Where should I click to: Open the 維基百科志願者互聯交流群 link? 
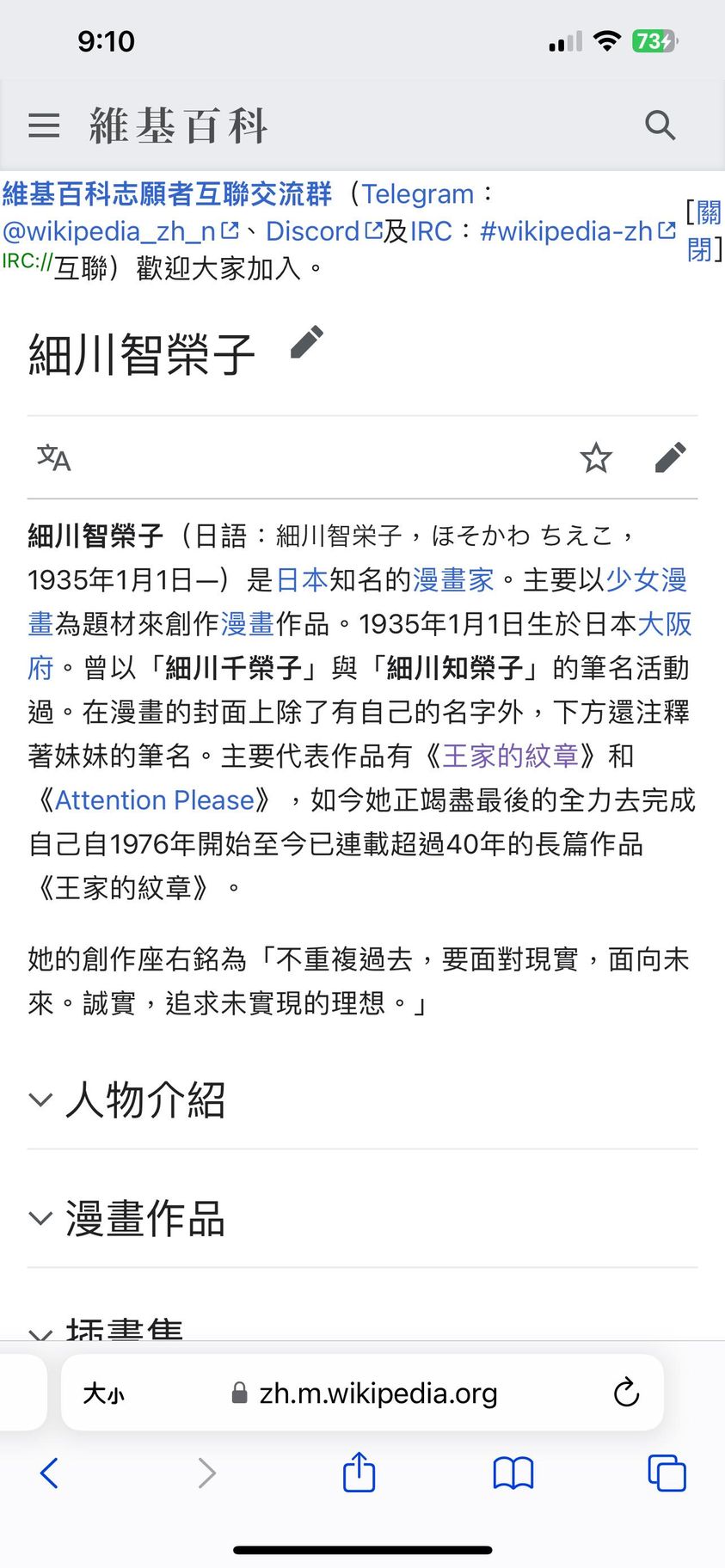point(167,194)
